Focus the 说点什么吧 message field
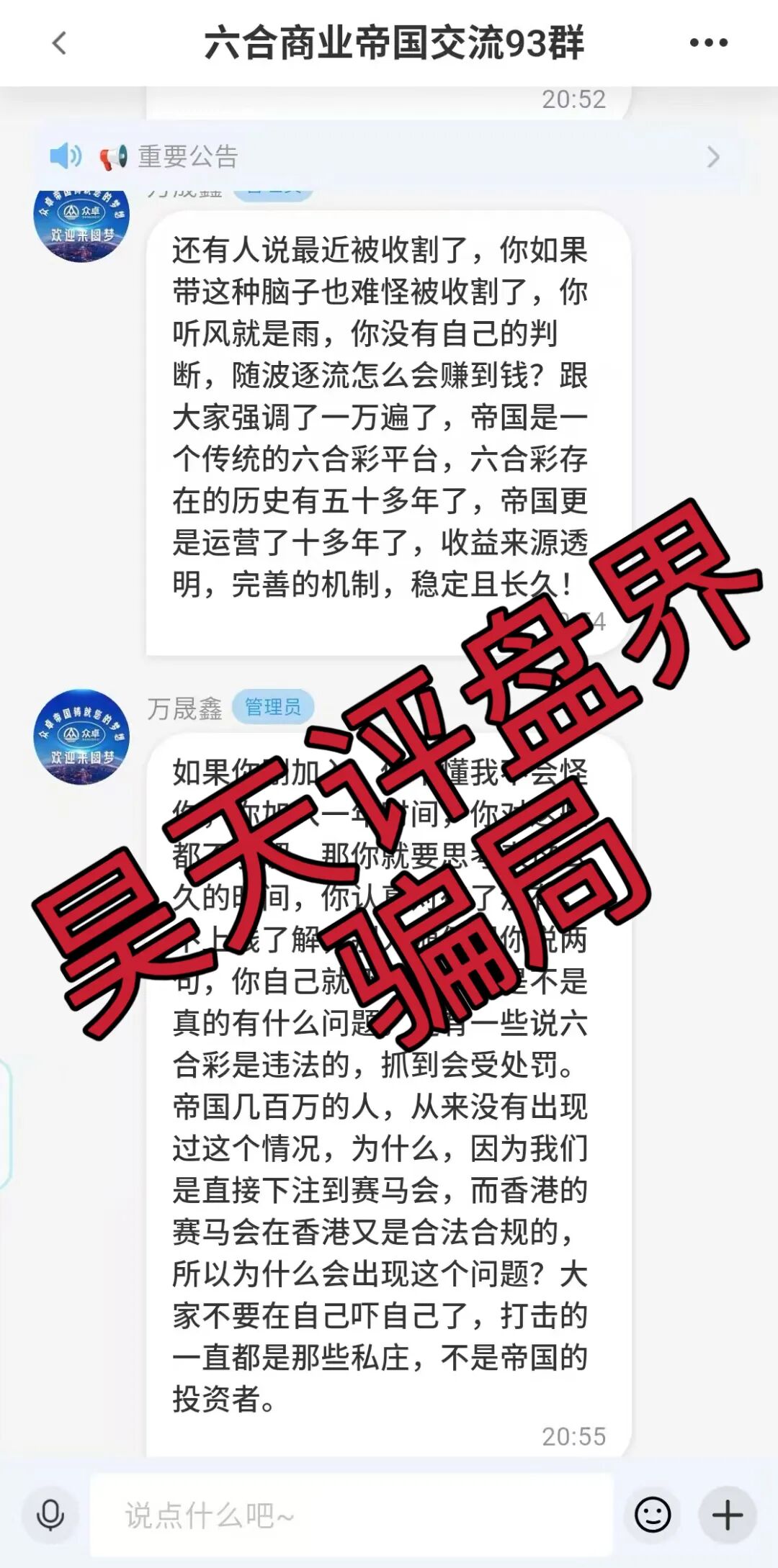The width and height of the screenshot is (778, 1568). click(x=352, y=1515)
